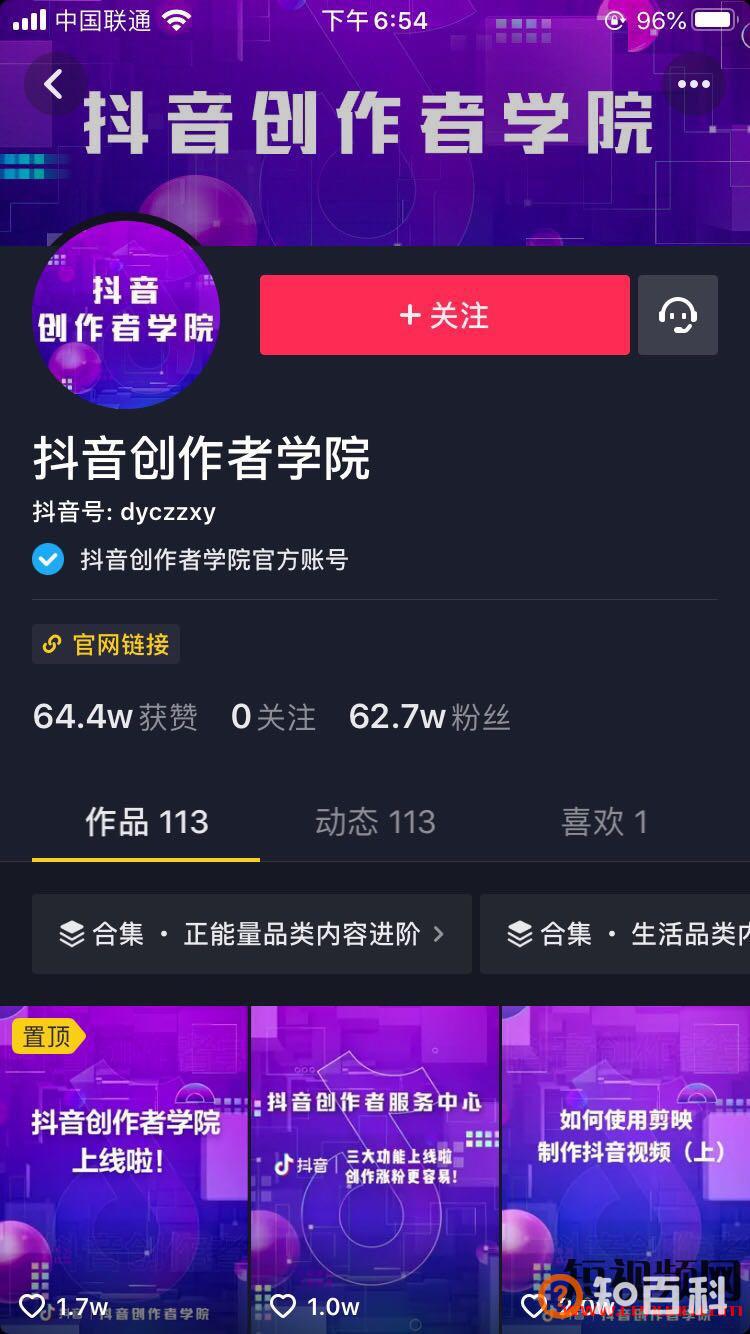This screenshot has height=1334, width=750.
Task: Go back using the top-left arrow
Action: [x=54, y=84]
